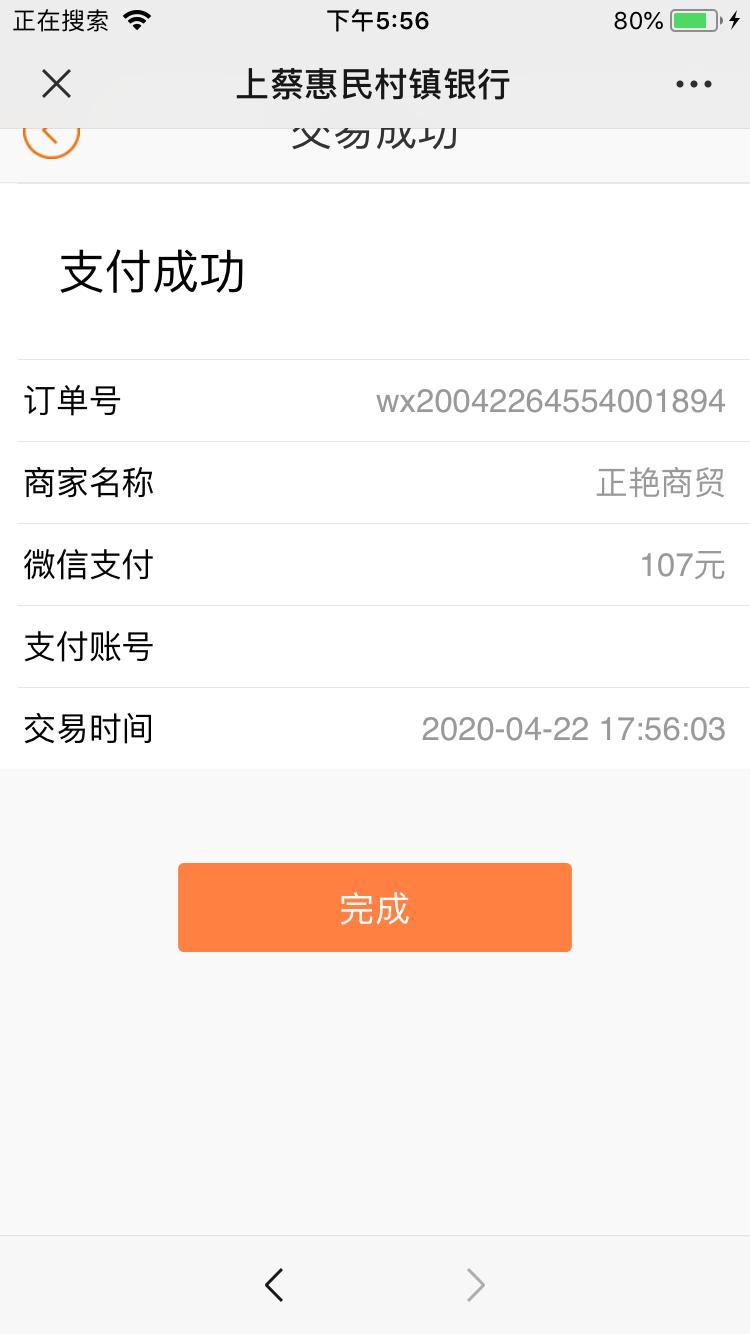The image size is (750, 1334).
Task: Tap the forward arrow in the bottom bar
Action: pos(476,1284)
